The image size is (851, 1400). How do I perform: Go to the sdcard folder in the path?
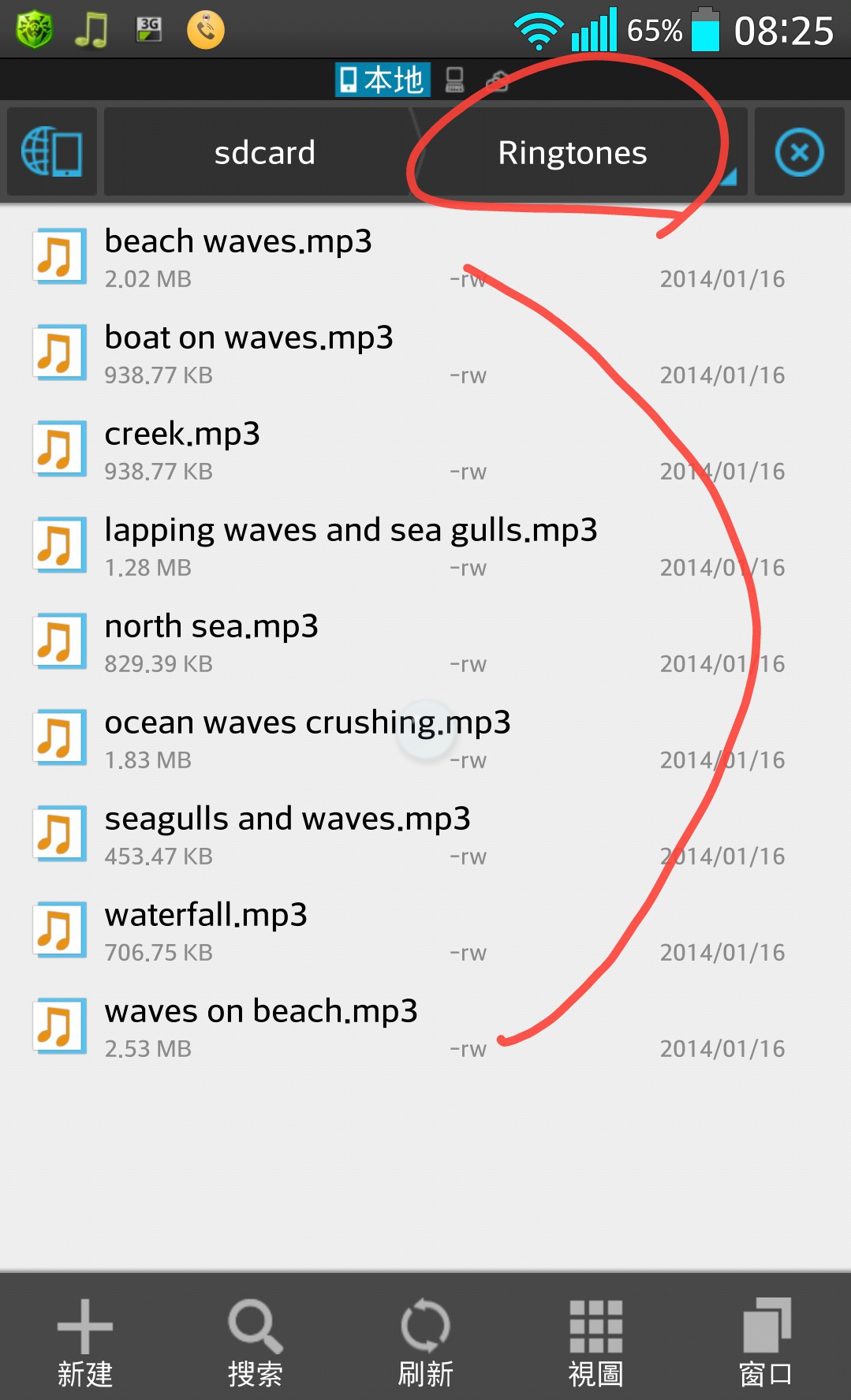point(264,152)
